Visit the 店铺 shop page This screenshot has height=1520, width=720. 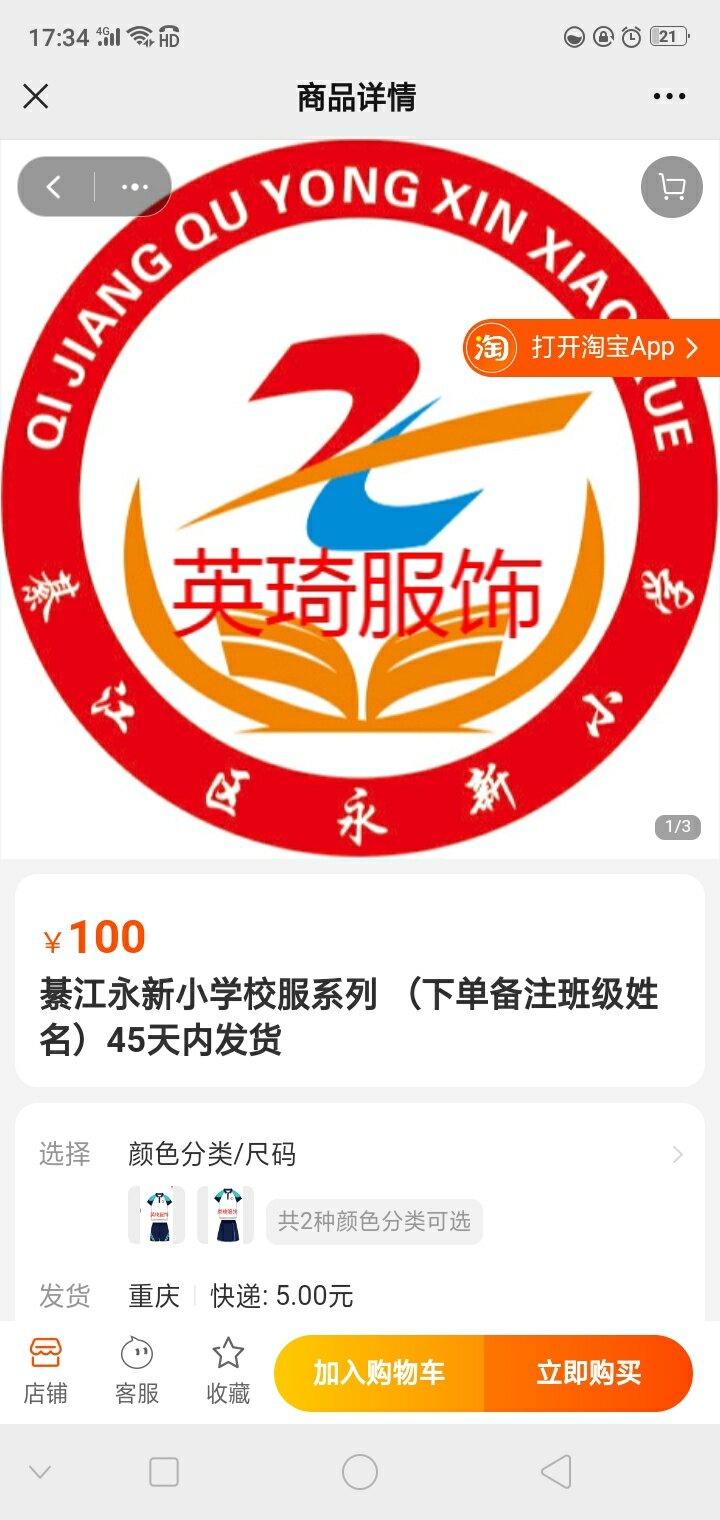[x=46, y=1372]
